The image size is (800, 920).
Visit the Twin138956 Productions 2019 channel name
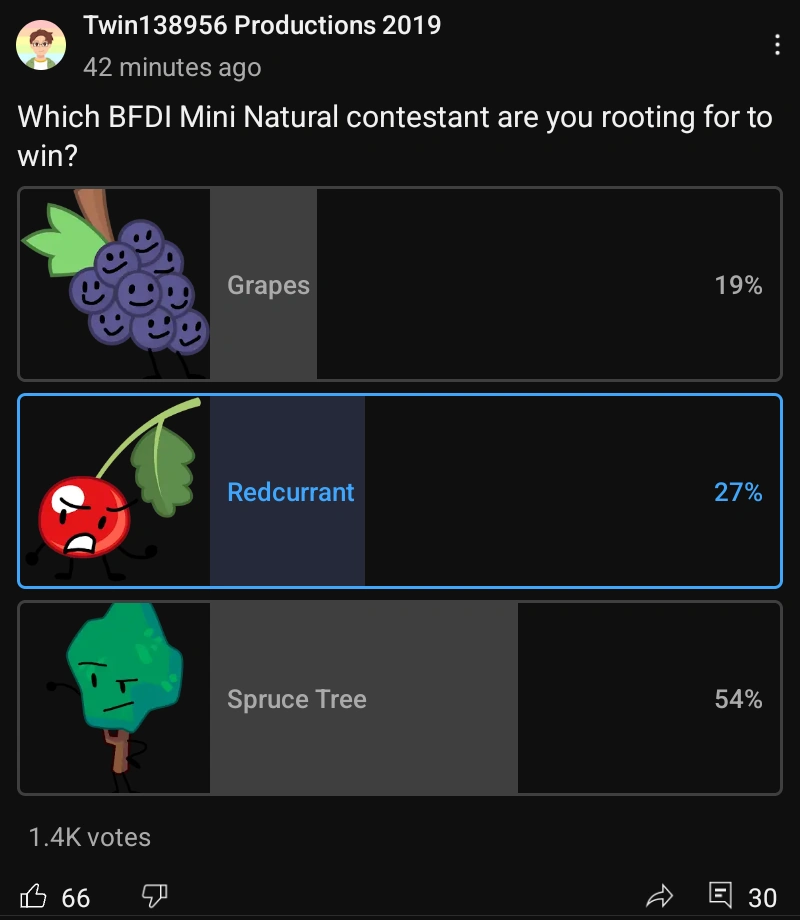(x=262, y=26)
